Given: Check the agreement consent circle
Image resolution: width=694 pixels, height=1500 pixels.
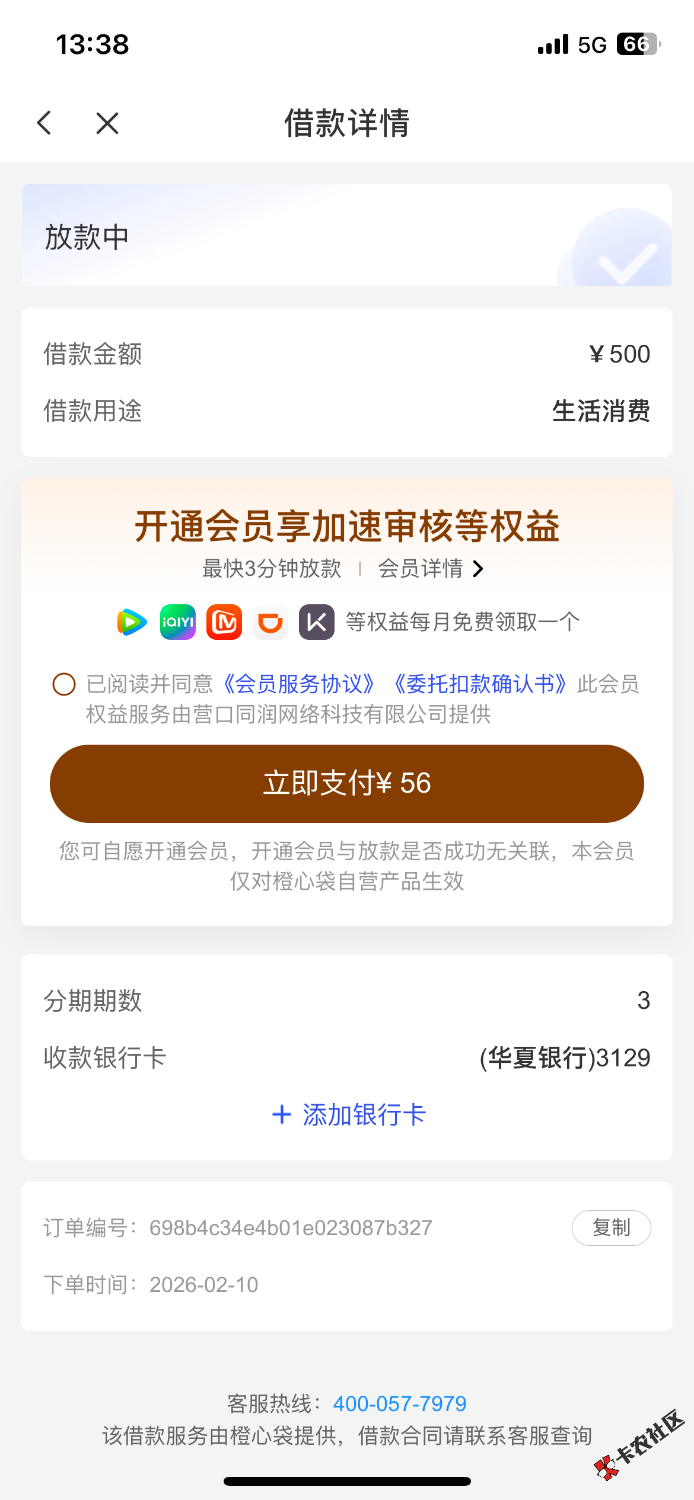Looking at the screenshot, I should (x=64, y=684).
